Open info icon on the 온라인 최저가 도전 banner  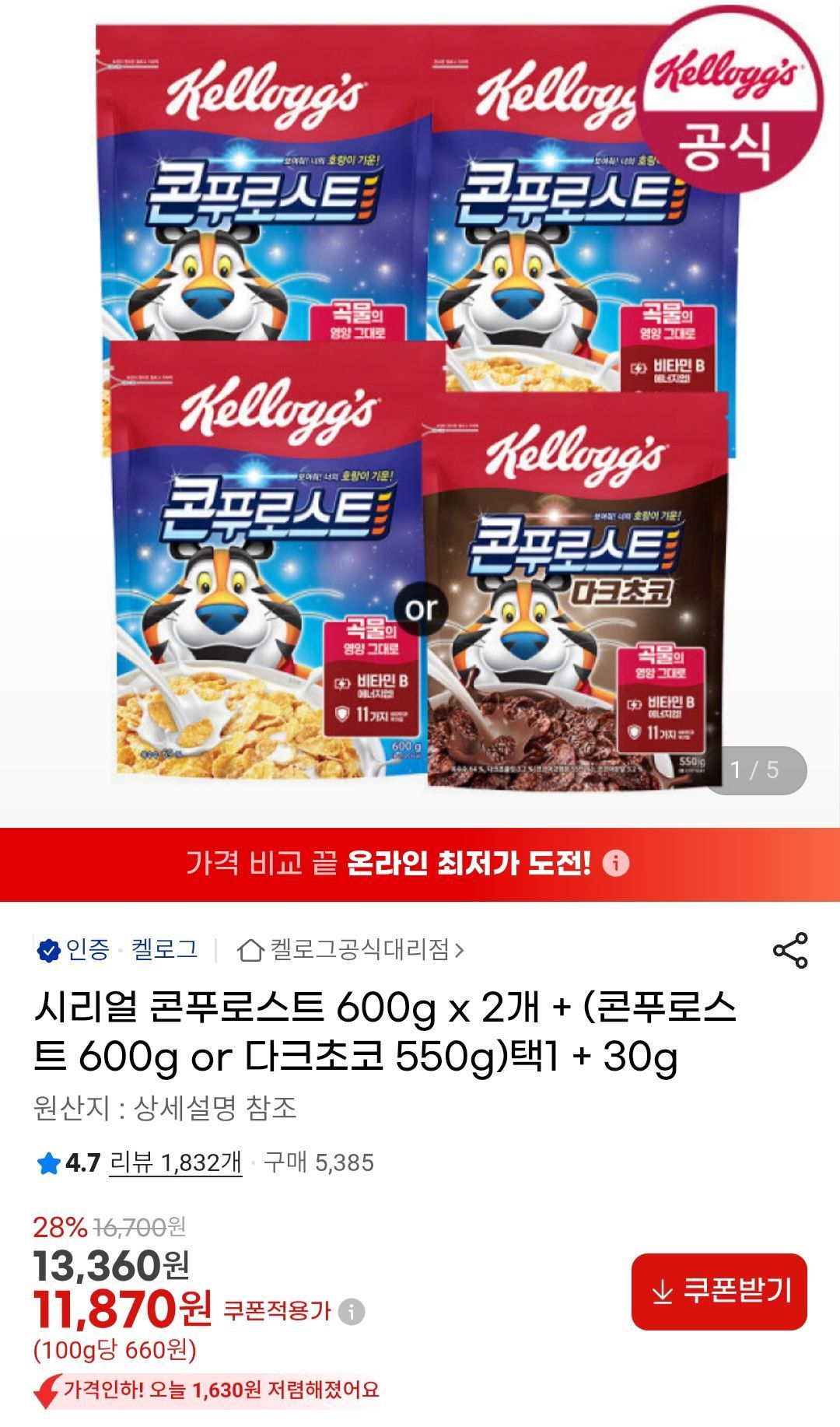(616, 864)
